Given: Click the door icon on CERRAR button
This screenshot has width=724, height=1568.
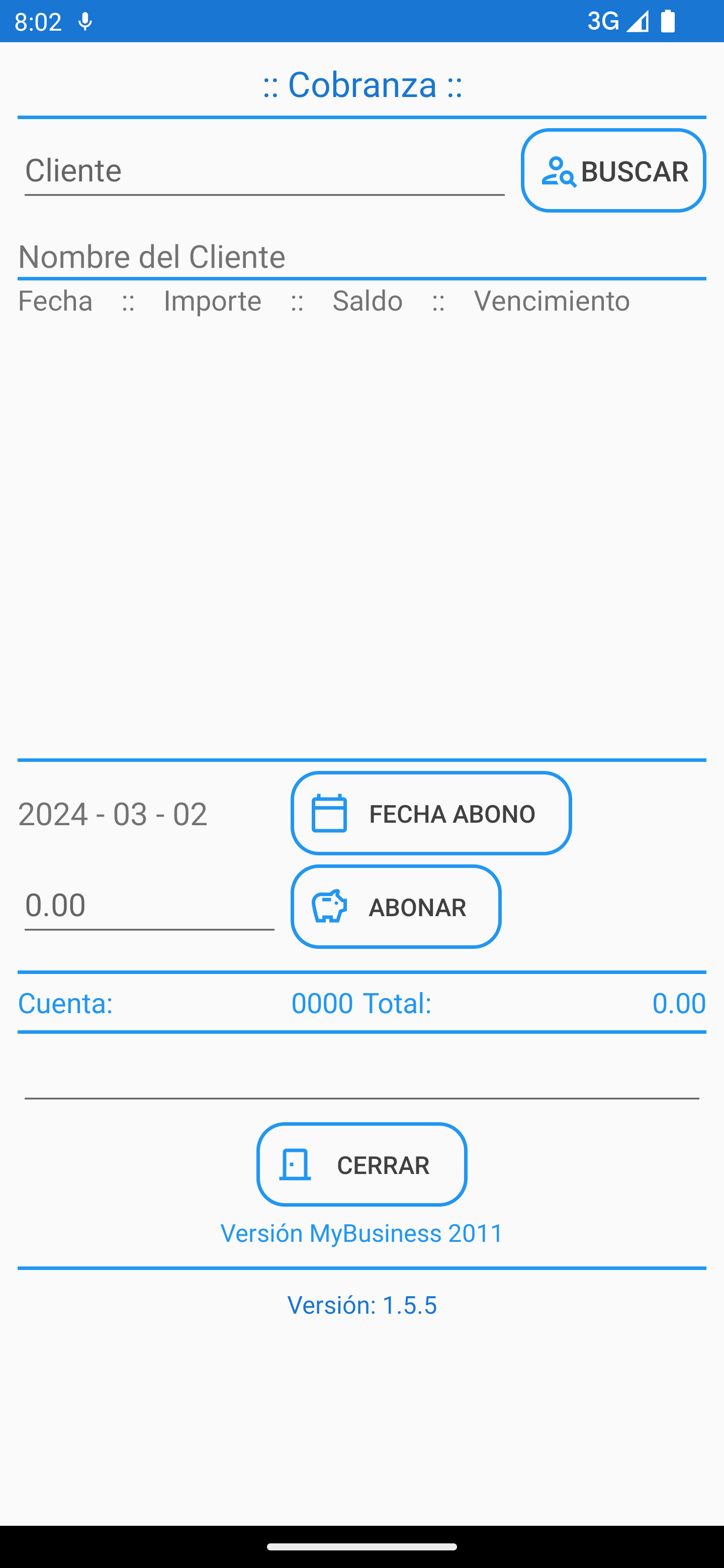Looking at the screenshot, I should click(295, 1164).
